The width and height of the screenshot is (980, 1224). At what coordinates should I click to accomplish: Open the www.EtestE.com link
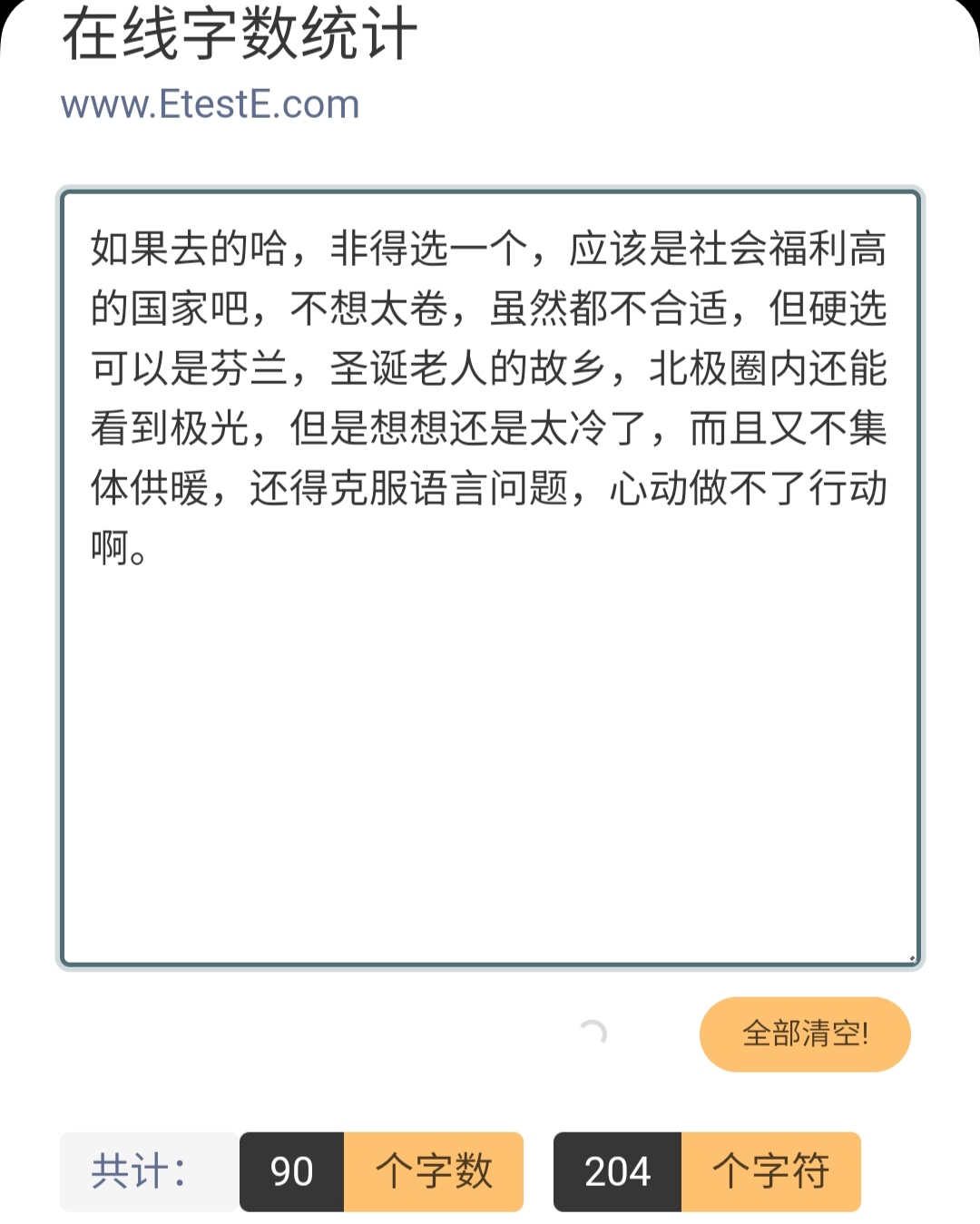(x=211, y=104)
